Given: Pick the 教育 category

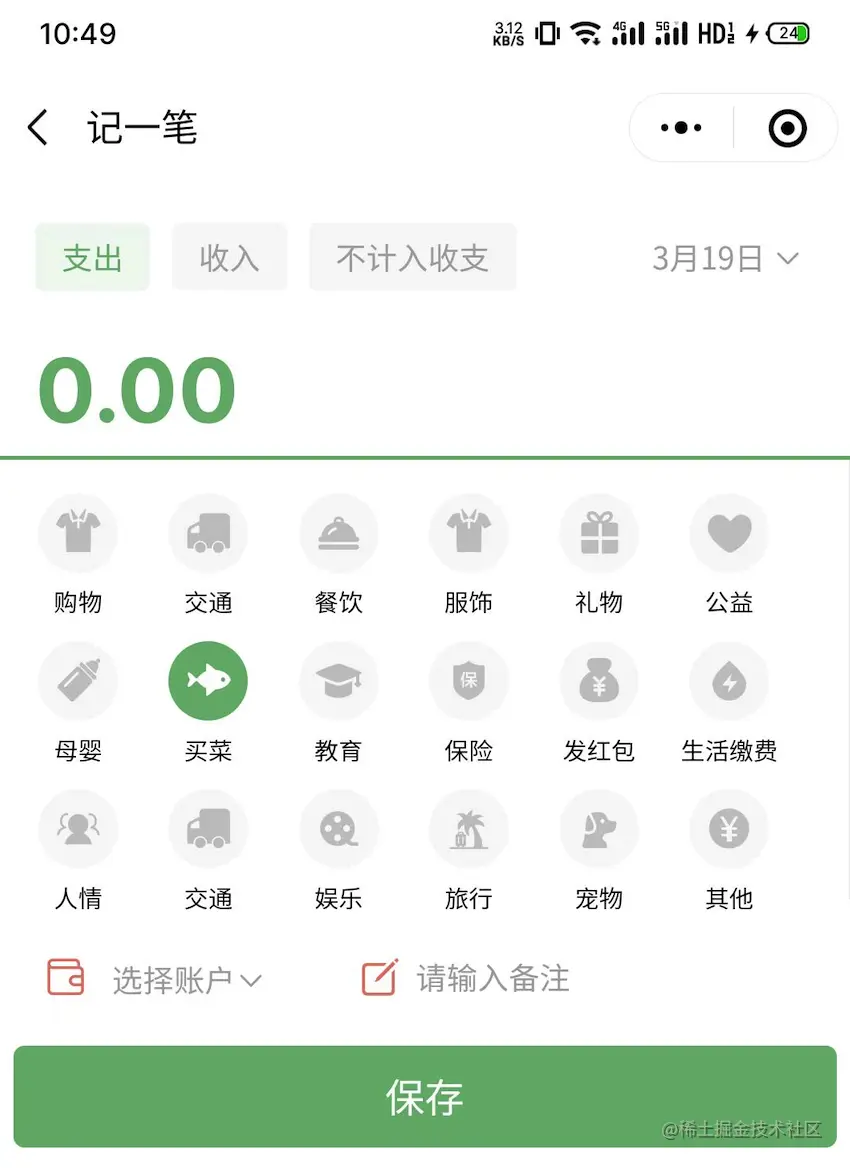Looking at the screenshot, I should click(x=339, y=681).
